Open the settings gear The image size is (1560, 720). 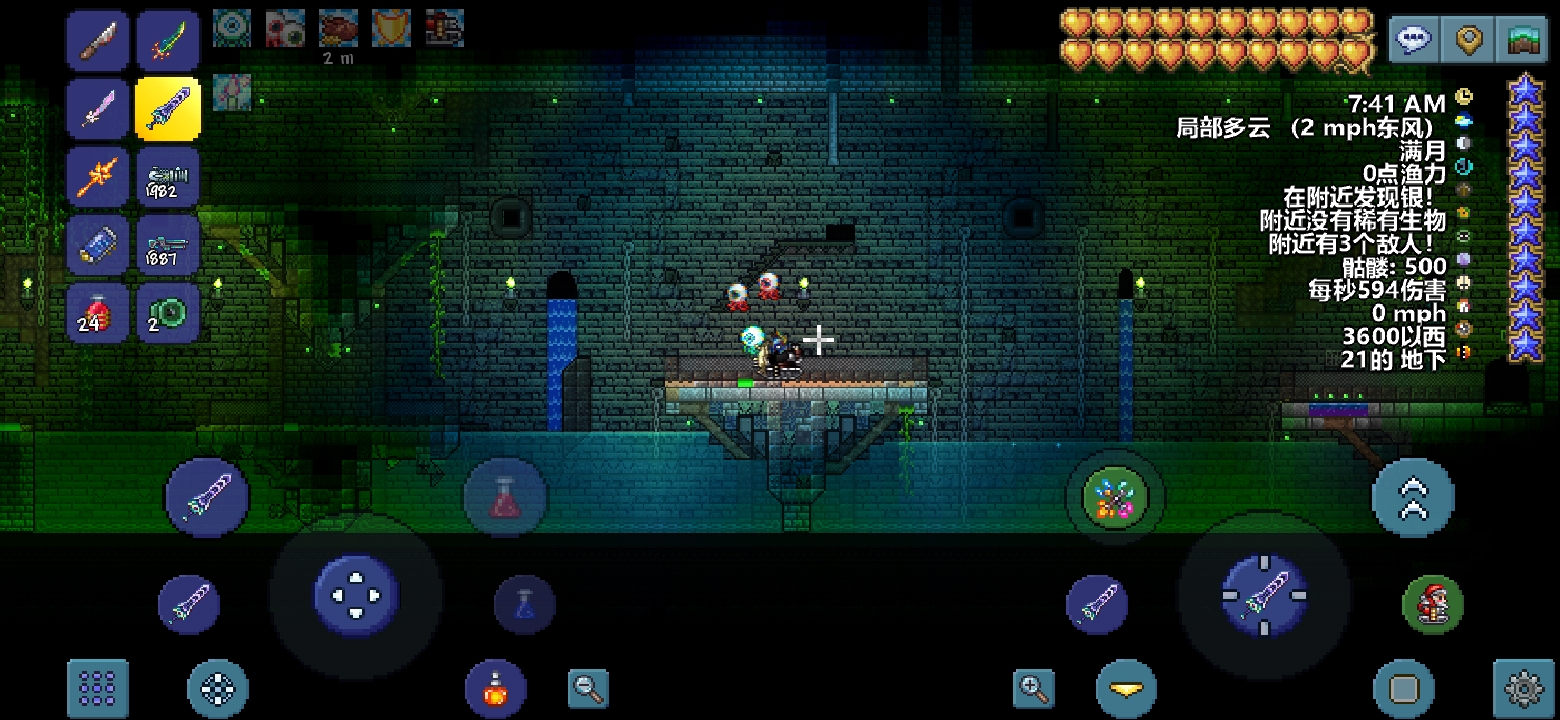[1523, 689]
